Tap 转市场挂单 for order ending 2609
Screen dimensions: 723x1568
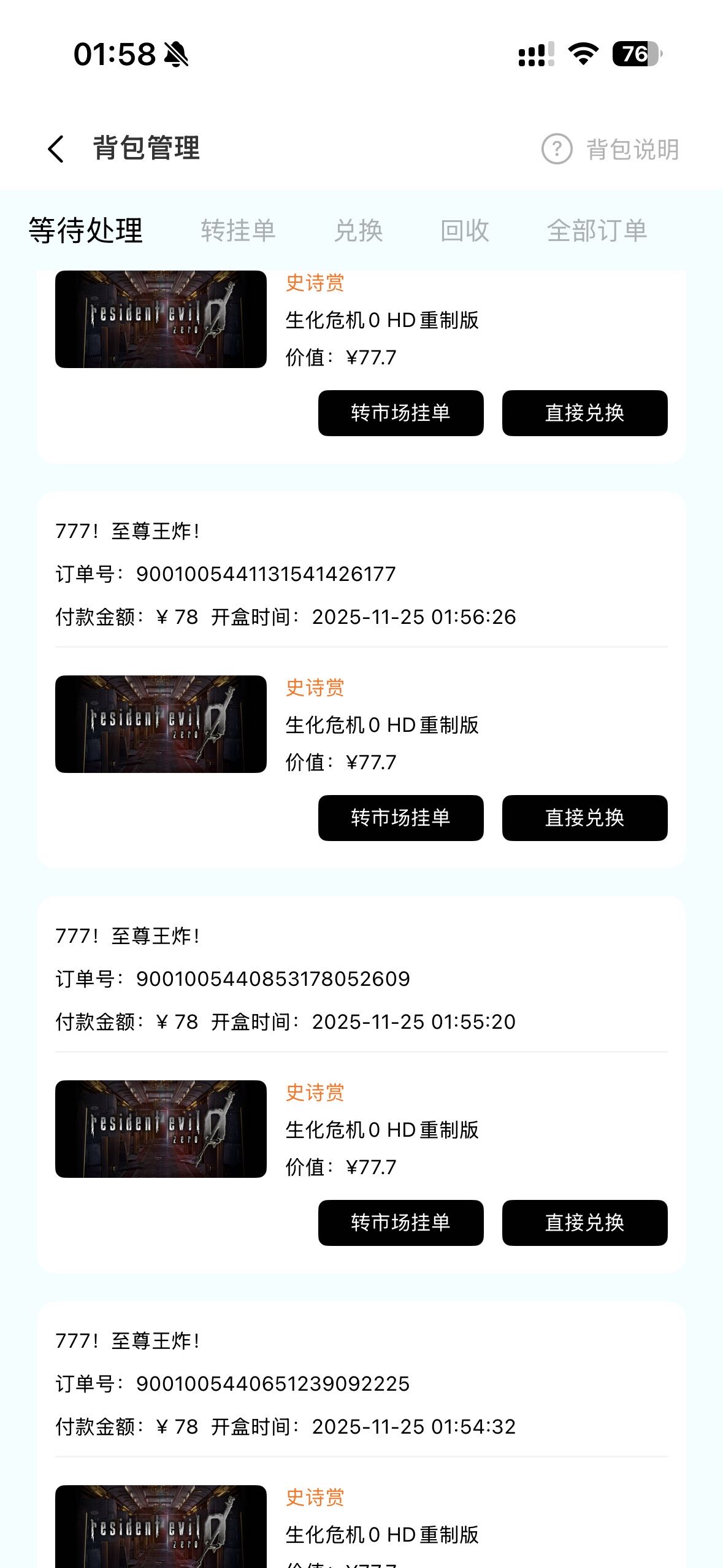pyautogui.click(x=400, y=1223)
